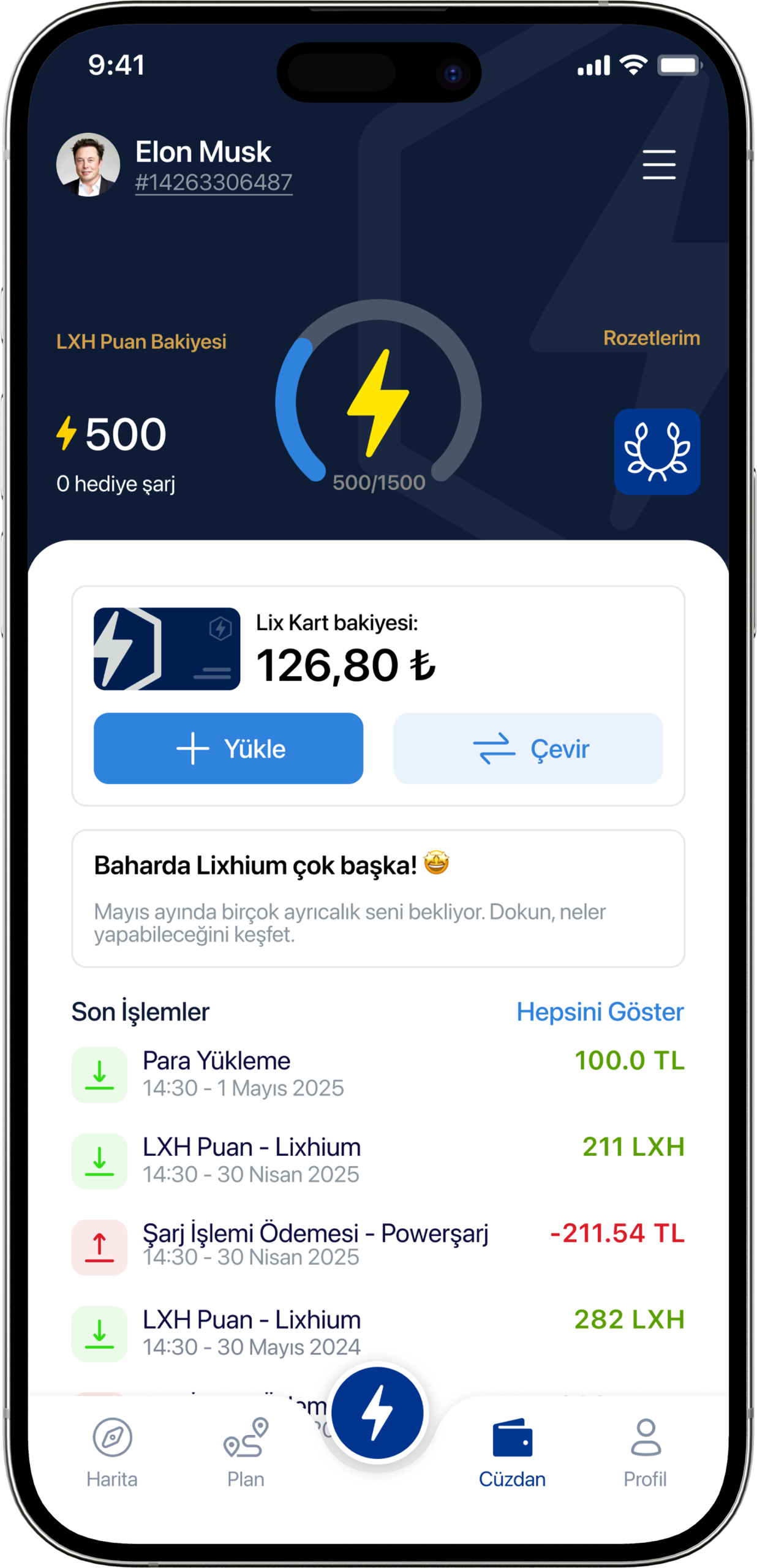Open the hamburger menu
Image resolution: width=757 pixels, height=1568 pixels.
point(659,164)
